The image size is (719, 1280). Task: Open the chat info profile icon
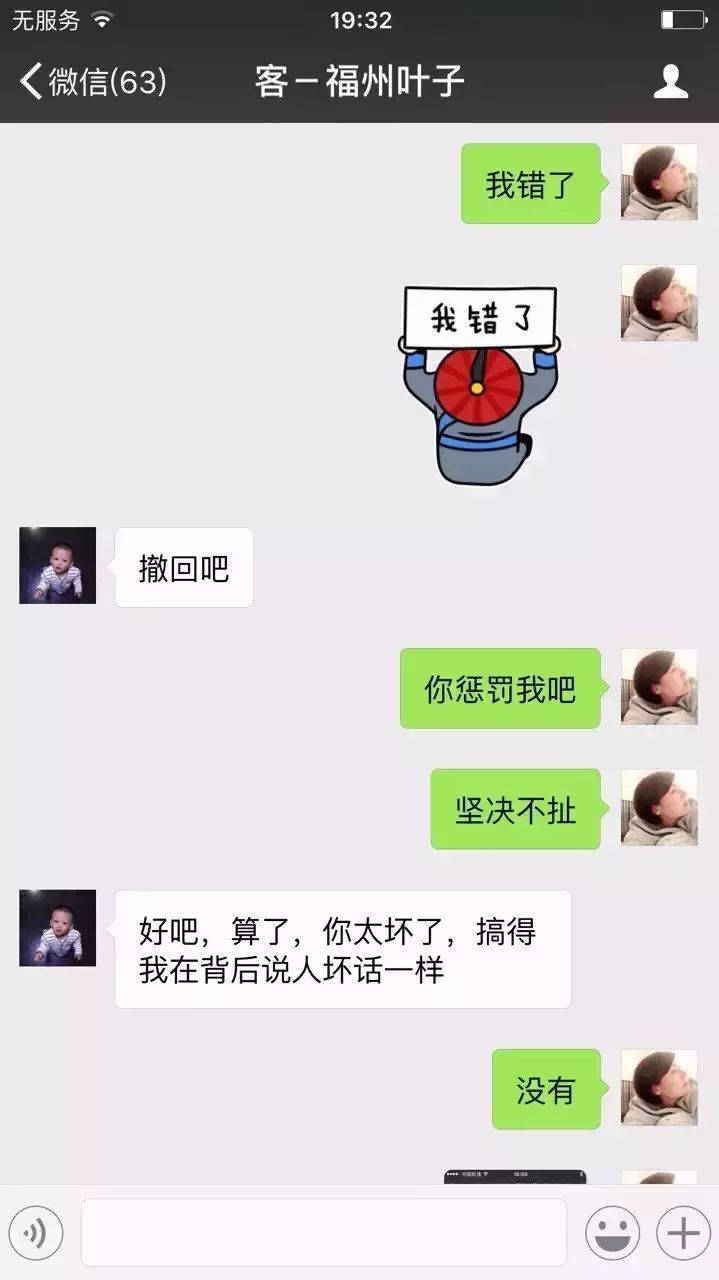click(x=670, y=81)
